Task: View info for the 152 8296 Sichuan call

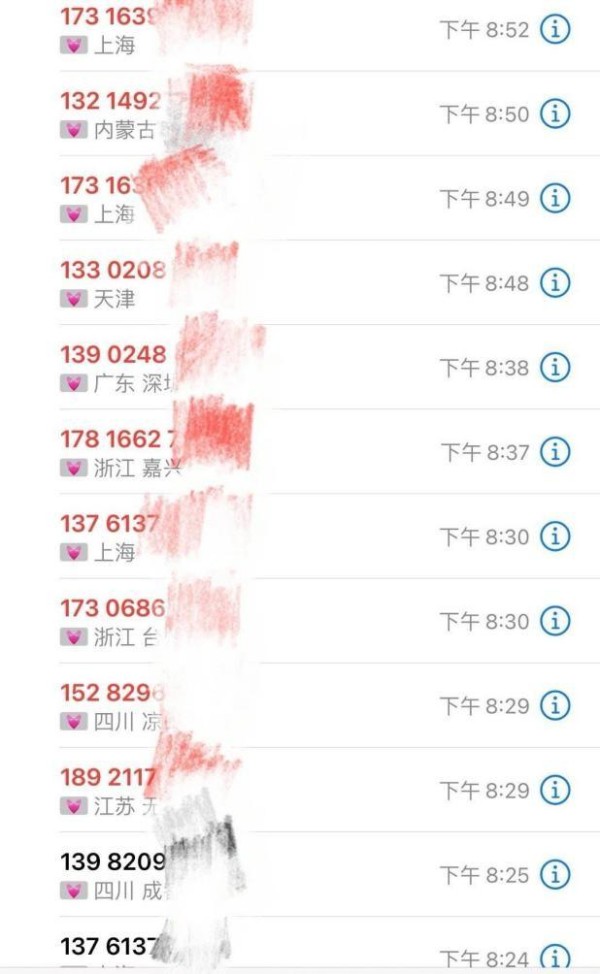Action: pos(555,705)
